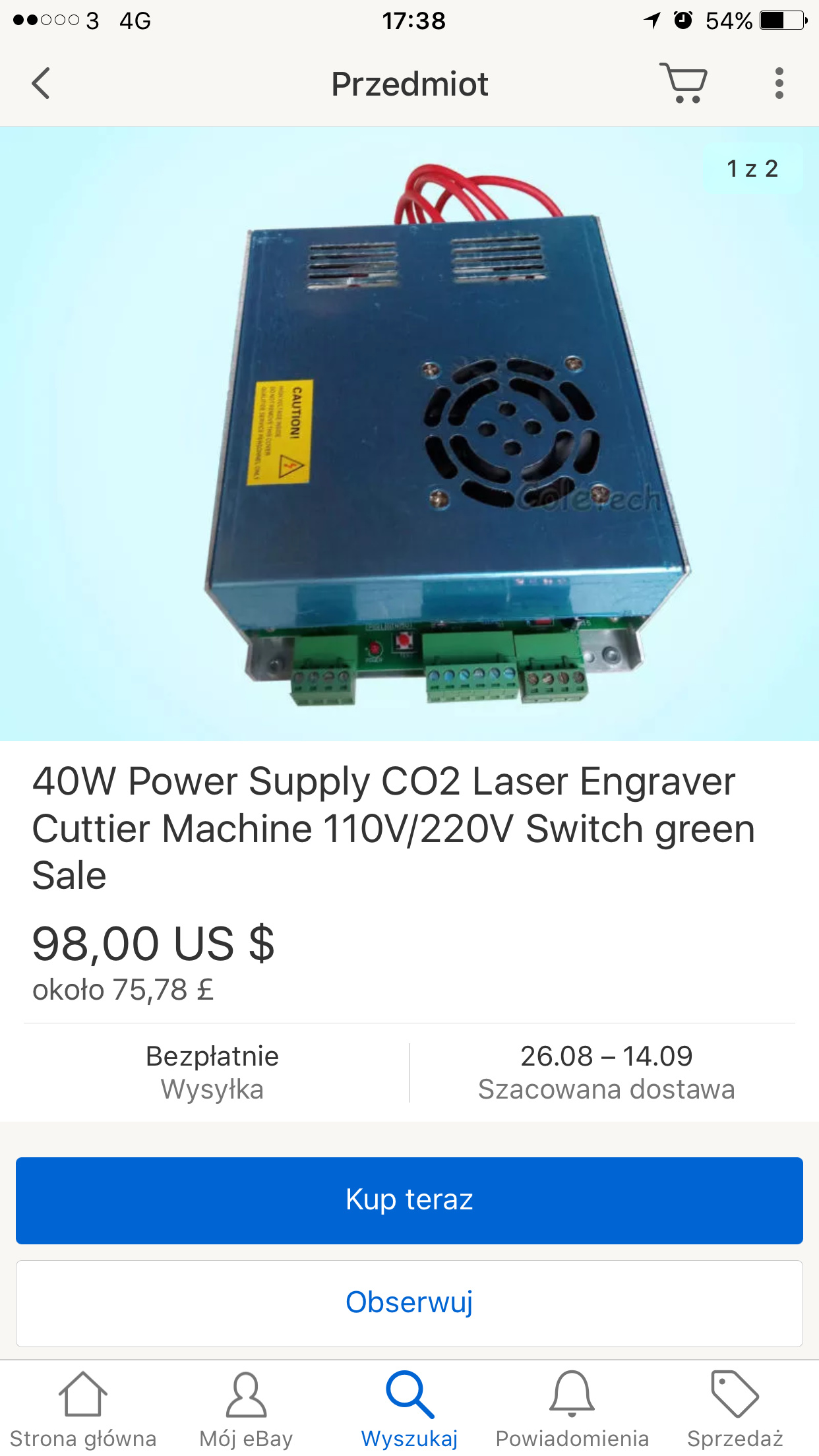Viewport: 819px width, 1456px height.
Task: Open the shopping cart
Action: (683, 83)
